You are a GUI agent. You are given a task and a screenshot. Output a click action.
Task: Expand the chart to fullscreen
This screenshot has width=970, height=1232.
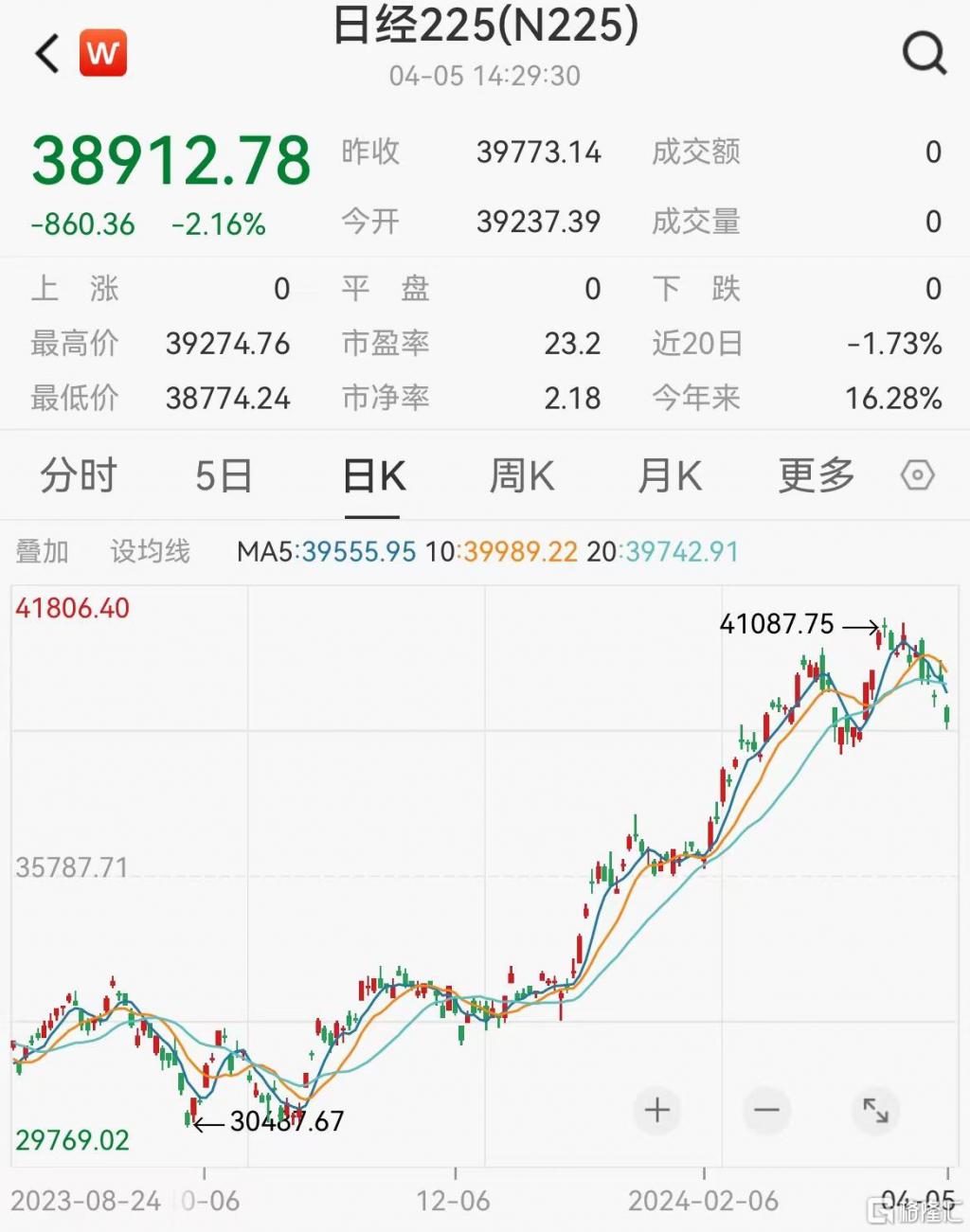(x=875, y=1110)
